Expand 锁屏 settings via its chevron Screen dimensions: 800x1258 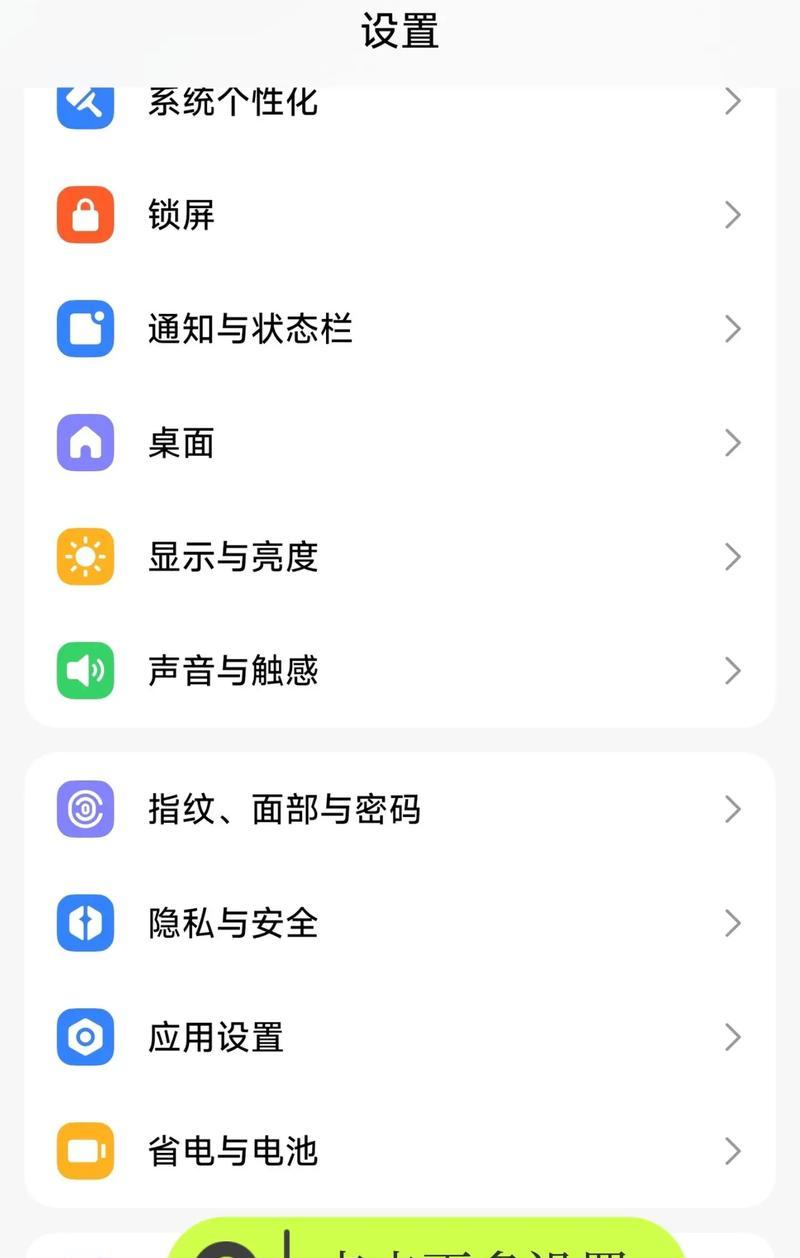tap(733, 214)
